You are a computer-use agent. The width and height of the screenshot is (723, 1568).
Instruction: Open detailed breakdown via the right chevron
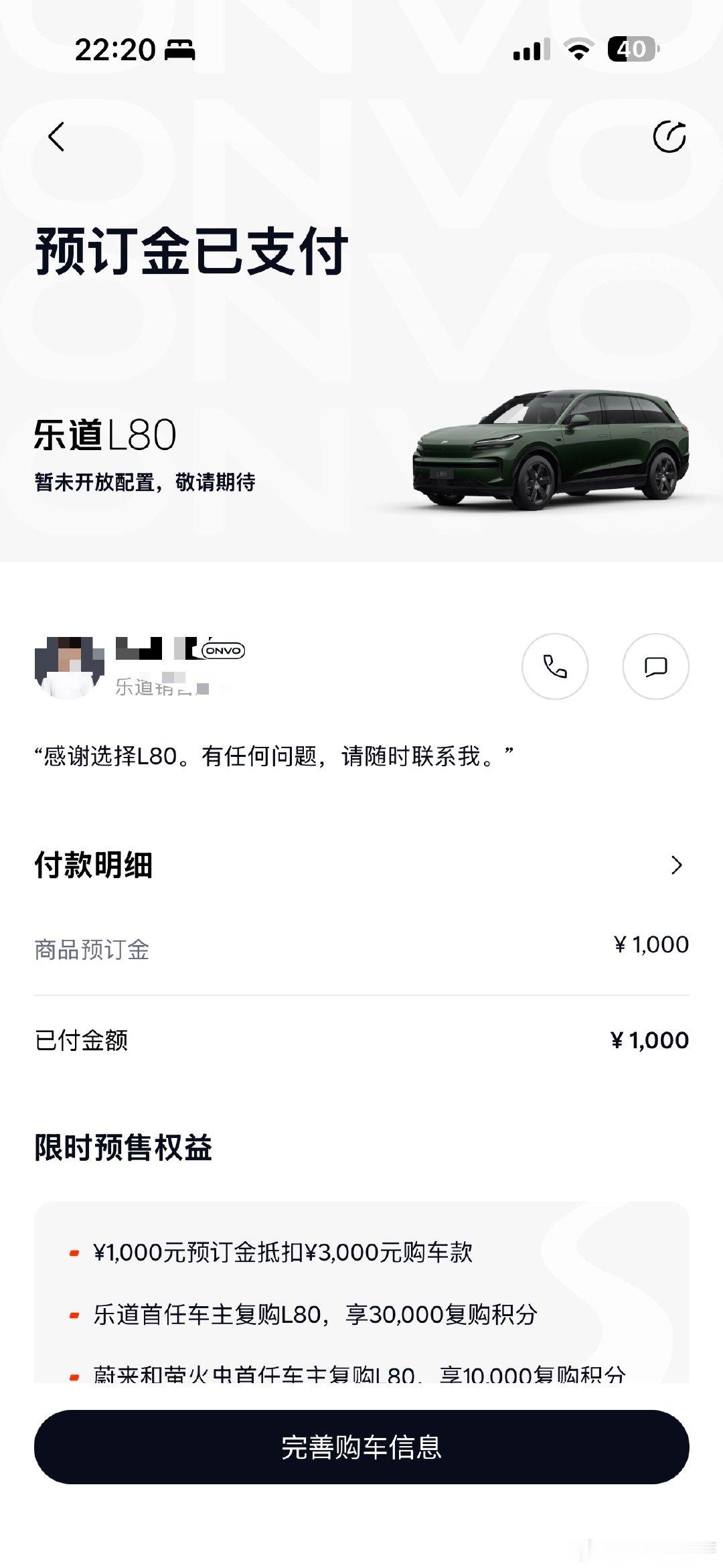[676, 865]
